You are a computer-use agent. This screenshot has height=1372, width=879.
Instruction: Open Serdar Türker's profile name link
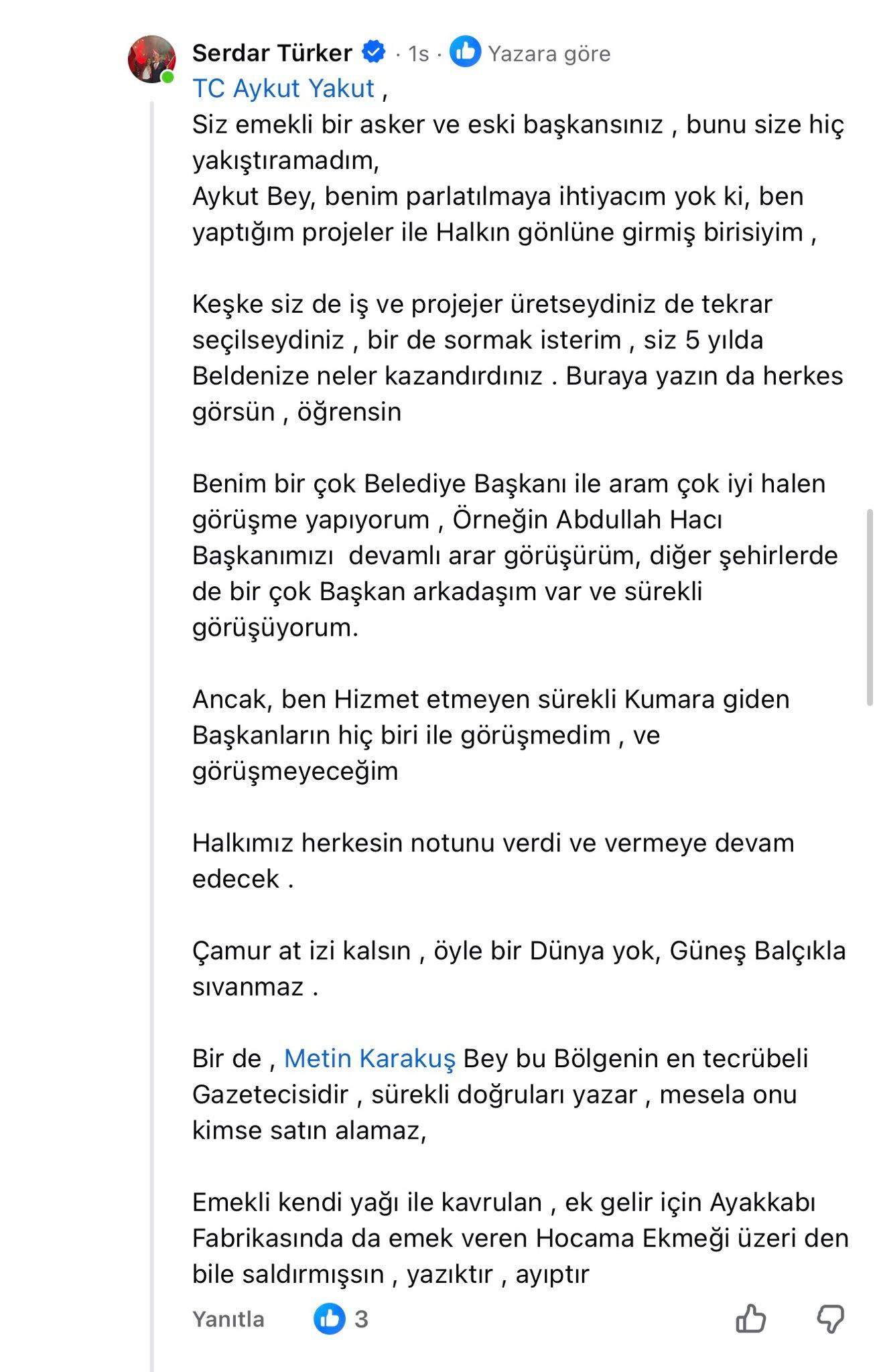tap(272, 53)
